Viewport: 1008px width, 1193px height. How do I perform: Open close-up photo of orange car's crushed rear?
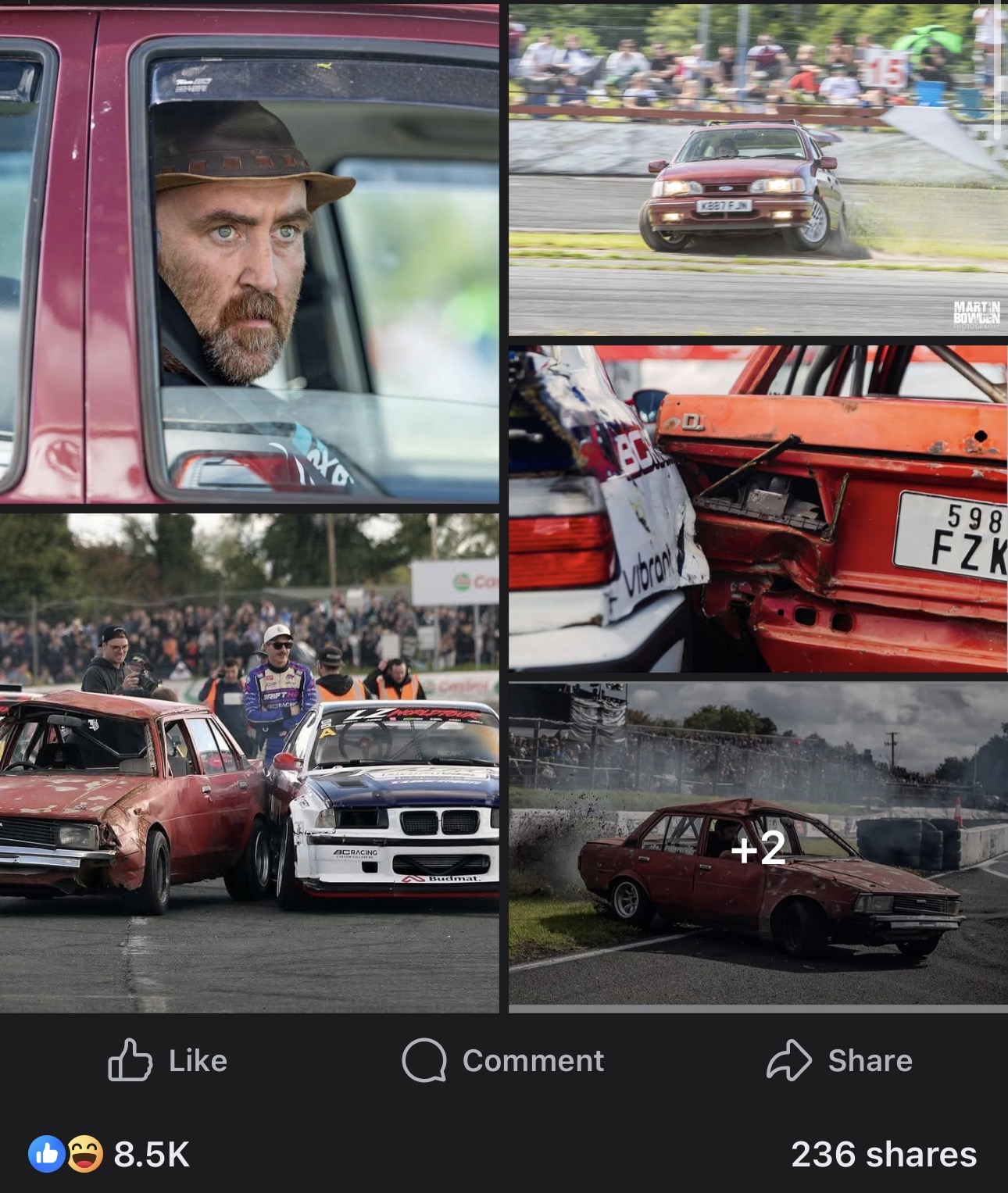757,508
